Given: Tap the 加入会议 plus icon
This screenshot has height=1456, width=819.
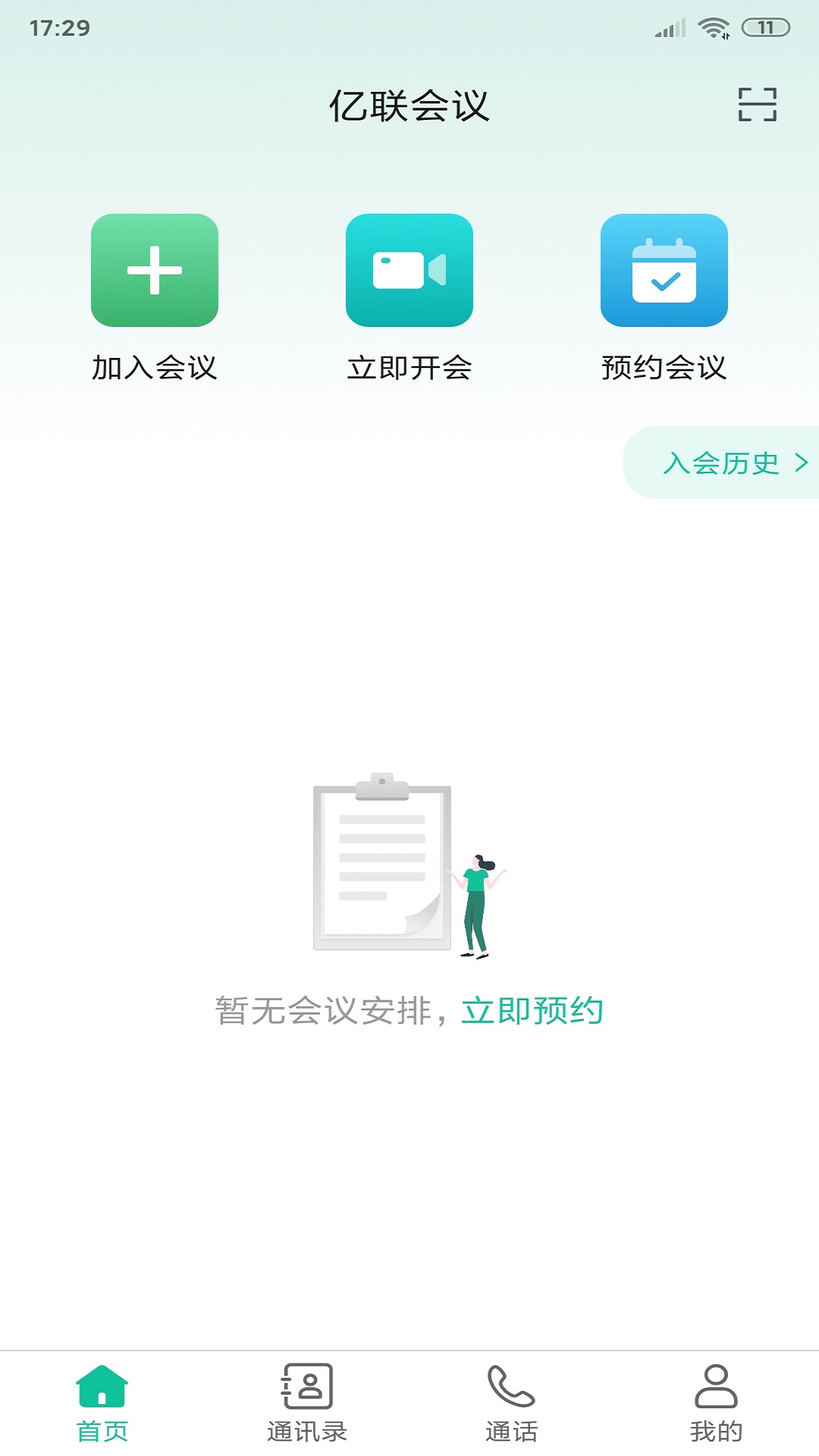Looking at the screenshot, I should point(154,271).
